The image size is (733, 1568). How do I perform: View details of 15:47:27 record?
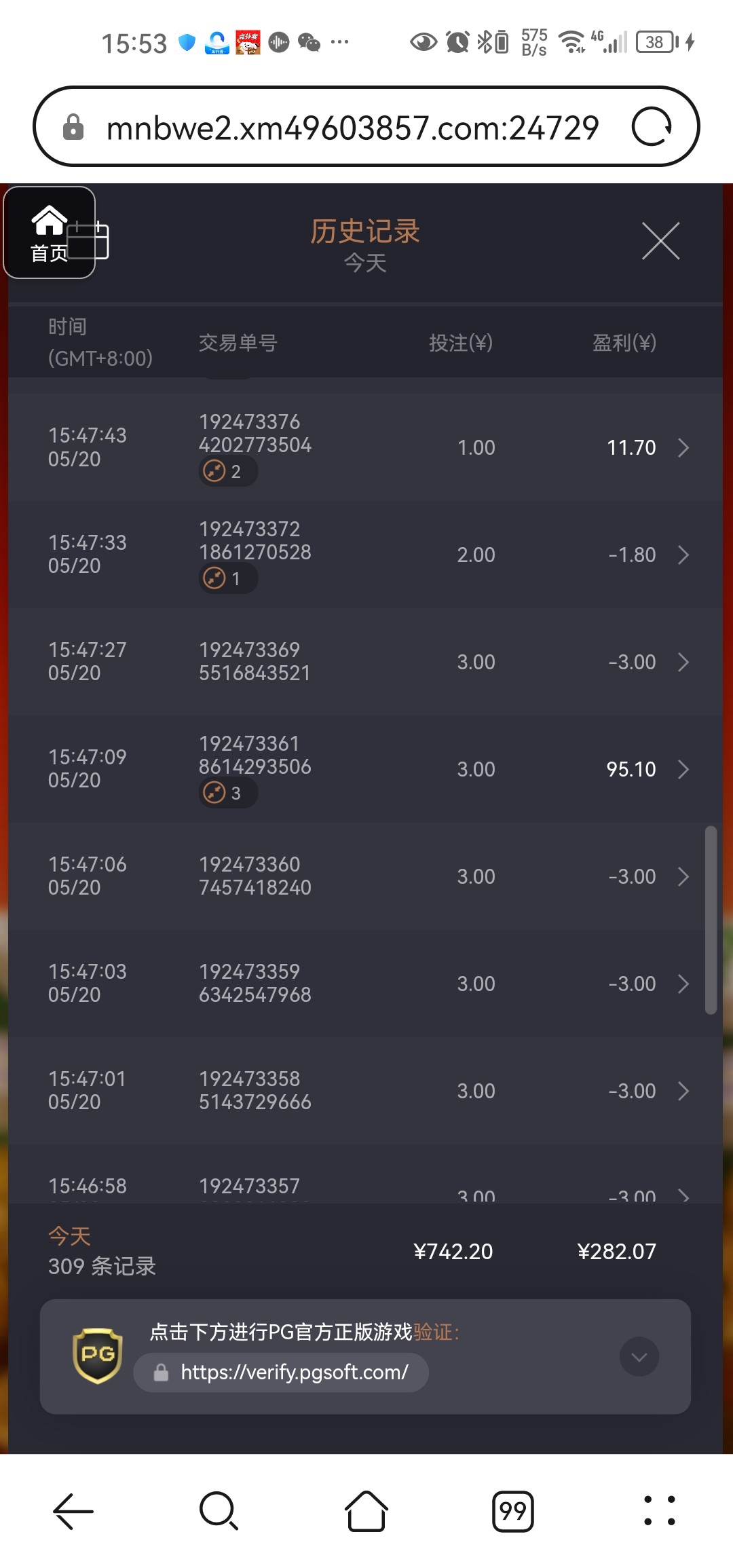coord(365,662)
